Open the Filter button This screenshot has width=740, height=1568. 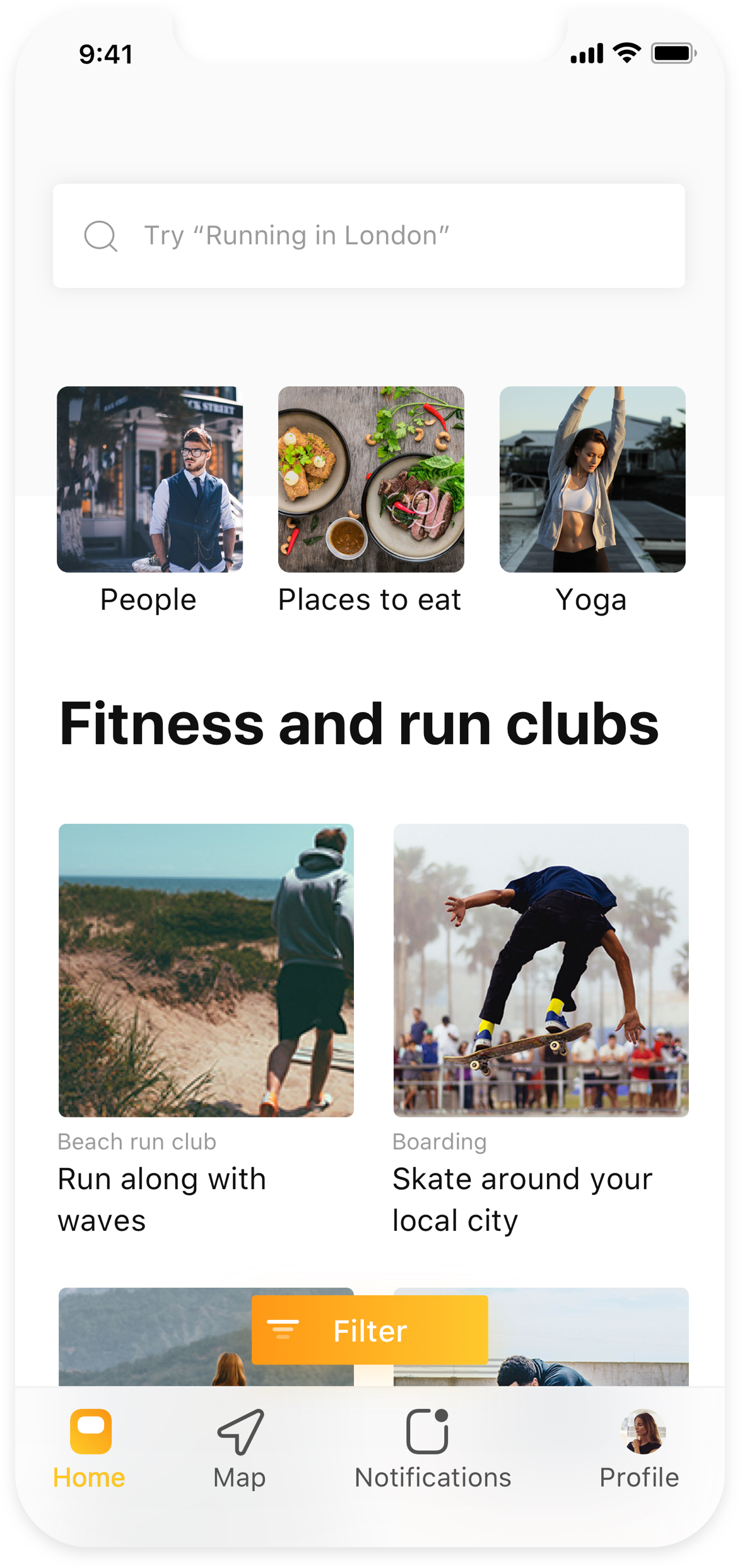coord(370,1330)
